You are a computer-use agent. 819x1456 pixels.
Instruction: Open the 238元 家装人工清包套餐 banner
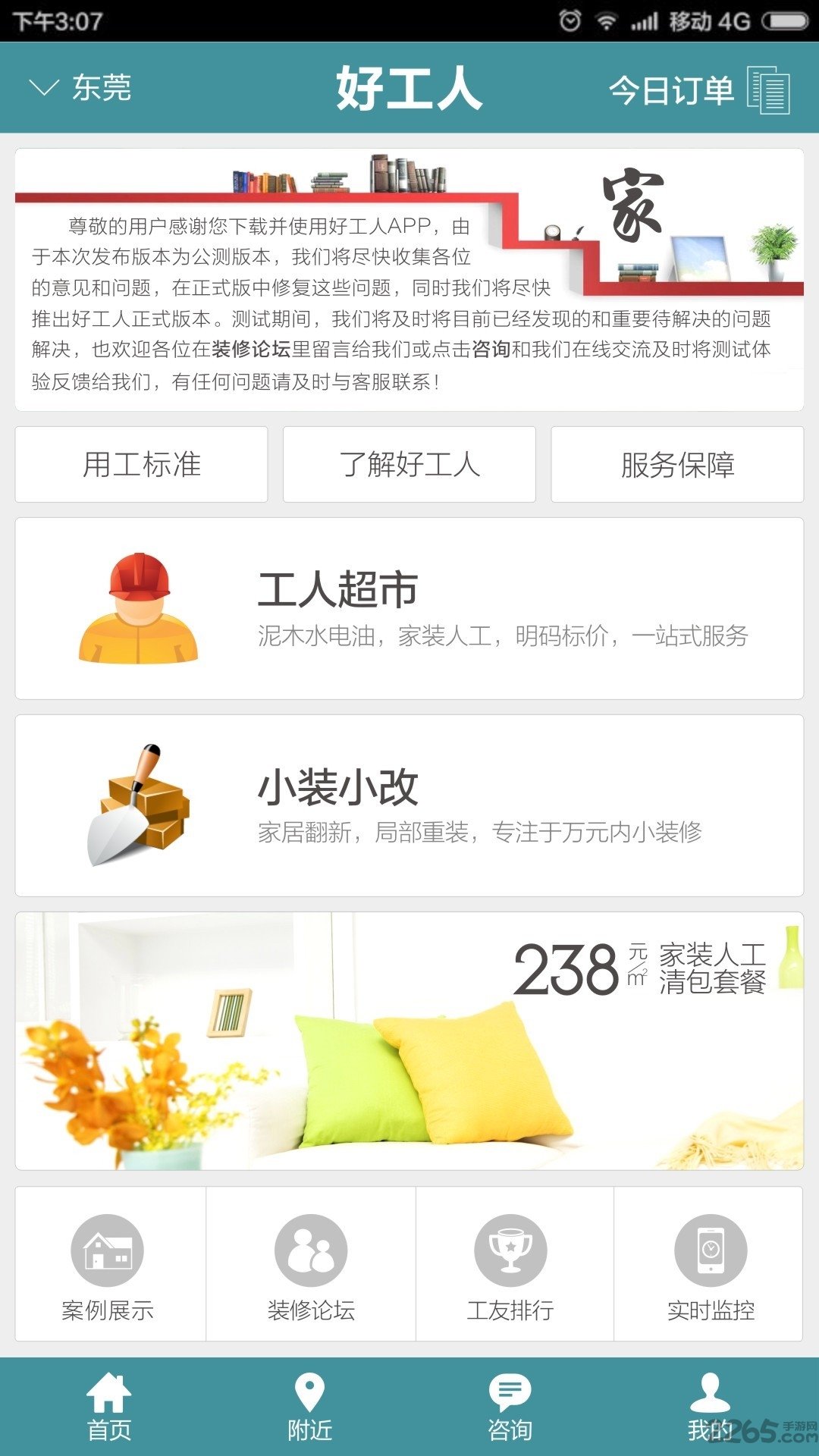[409, 1040]
